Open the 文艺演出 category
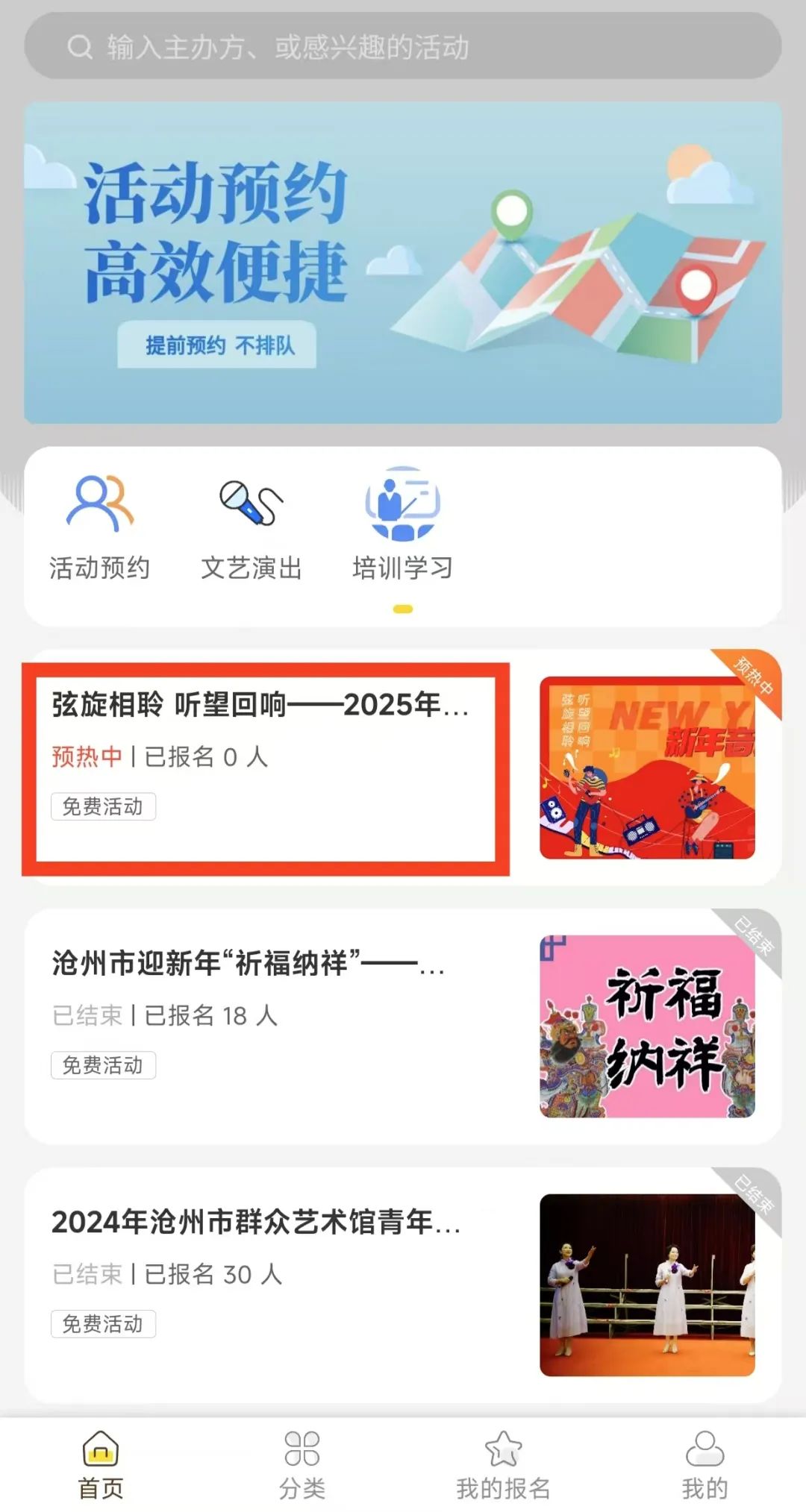 tap(251, 526)
